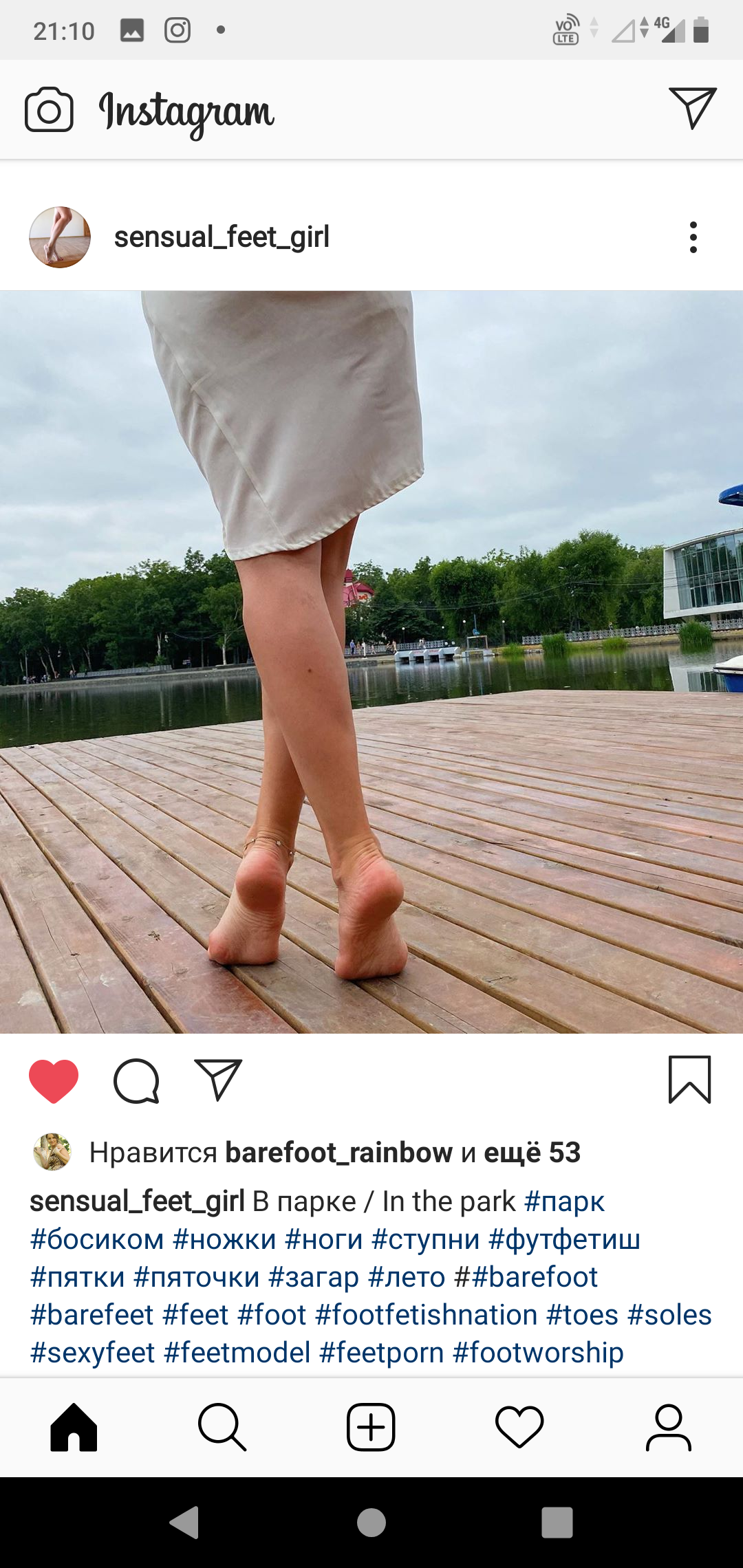Save the post with the bookmark icon
The width and height of the screenshot is (743, 1568).
pyautogui.click(x=689, y=1080)
